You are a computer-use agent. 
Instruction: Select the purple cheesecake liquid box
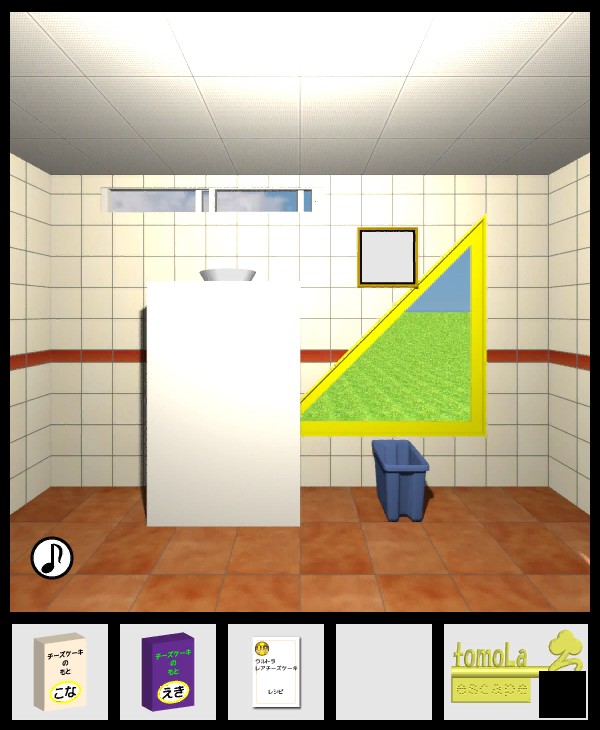(168, 672)
